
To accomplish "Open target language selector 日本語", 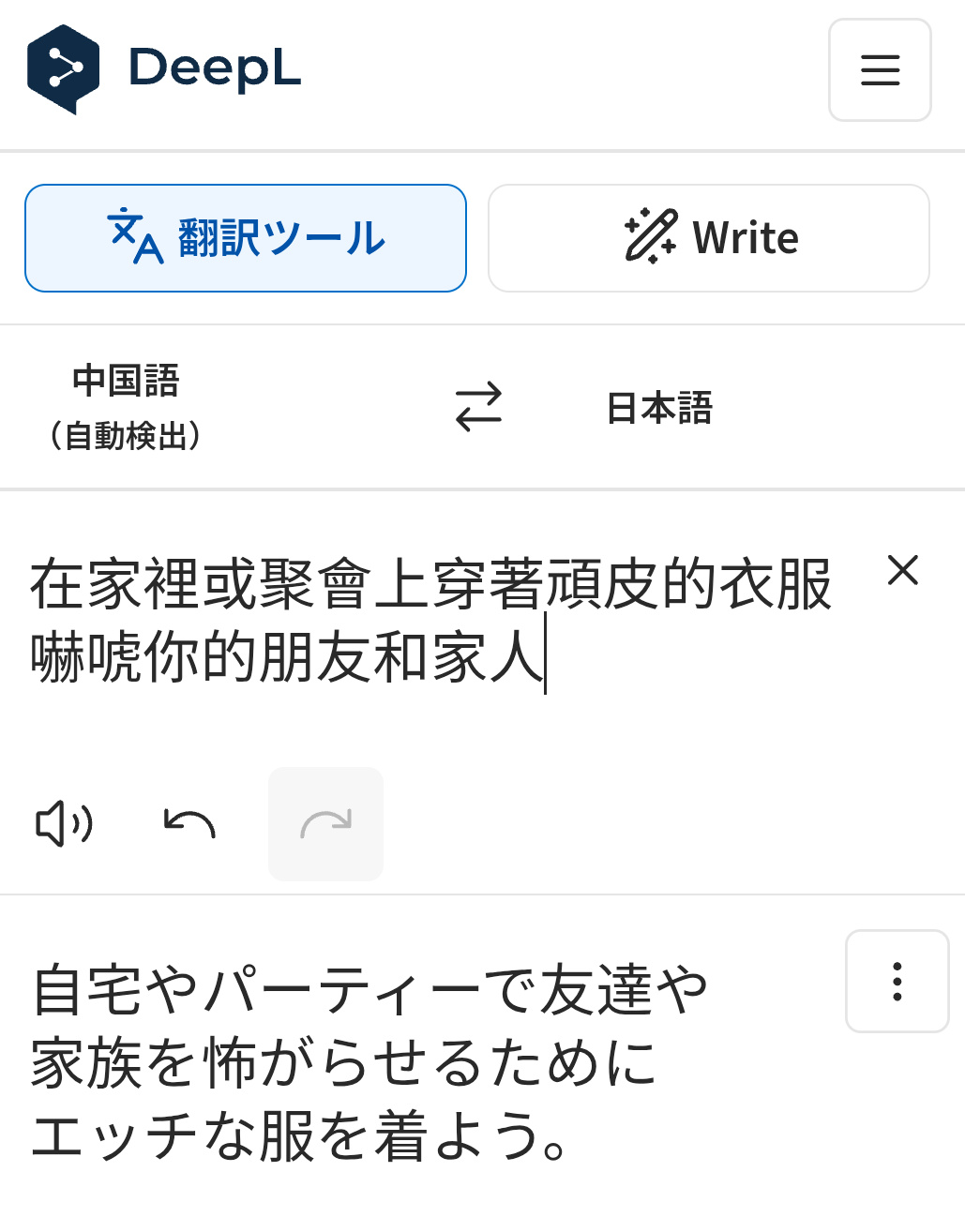I will (x=659, y=409).
